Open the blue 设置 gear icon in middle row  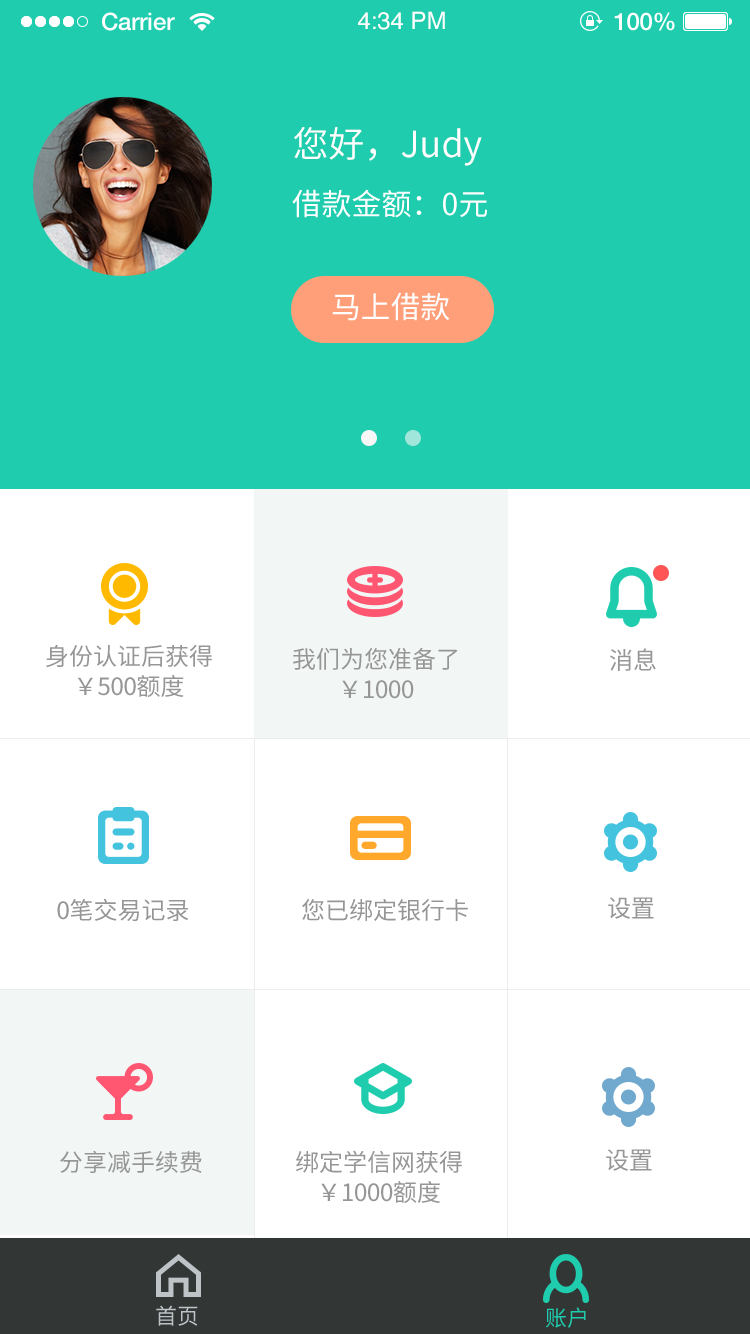(630, 842)
